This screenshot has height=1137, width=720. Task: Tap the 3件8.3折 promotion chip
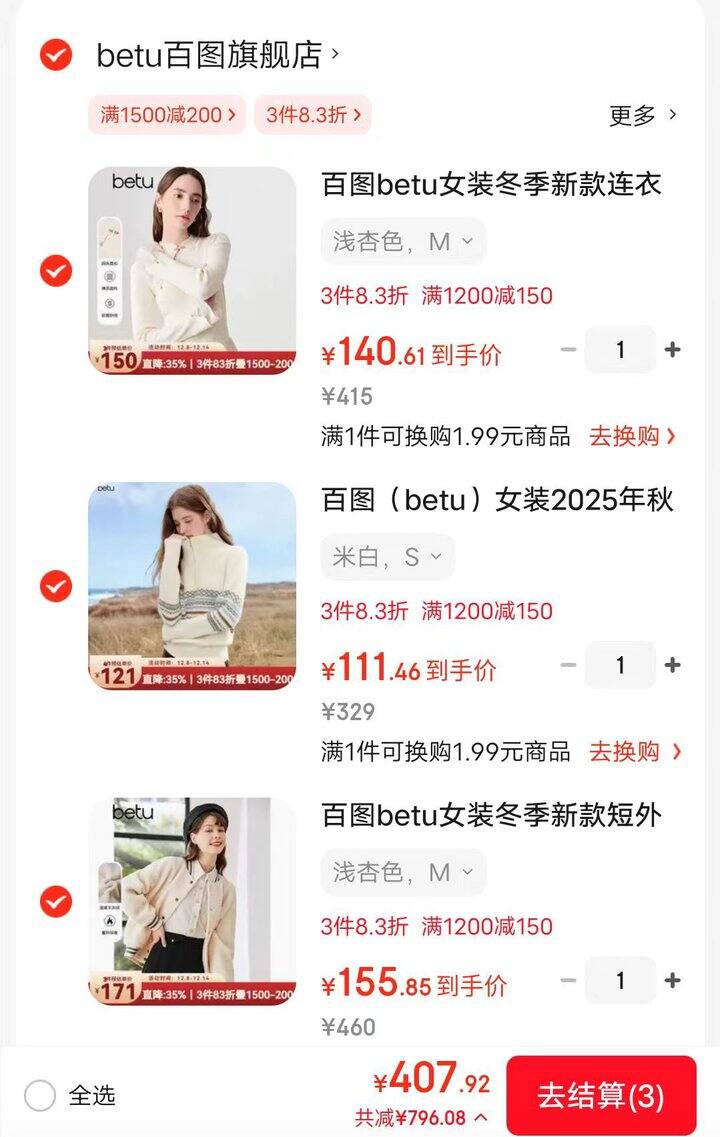click(x=313, y=115)
